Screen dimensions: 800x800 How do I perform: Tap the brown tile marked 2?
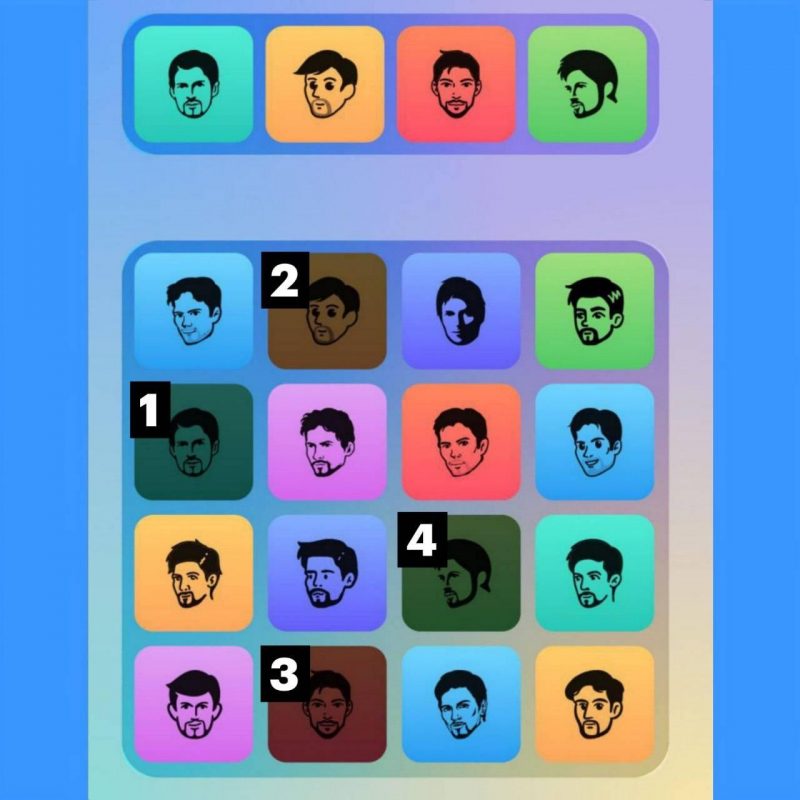tap(327, 311)
